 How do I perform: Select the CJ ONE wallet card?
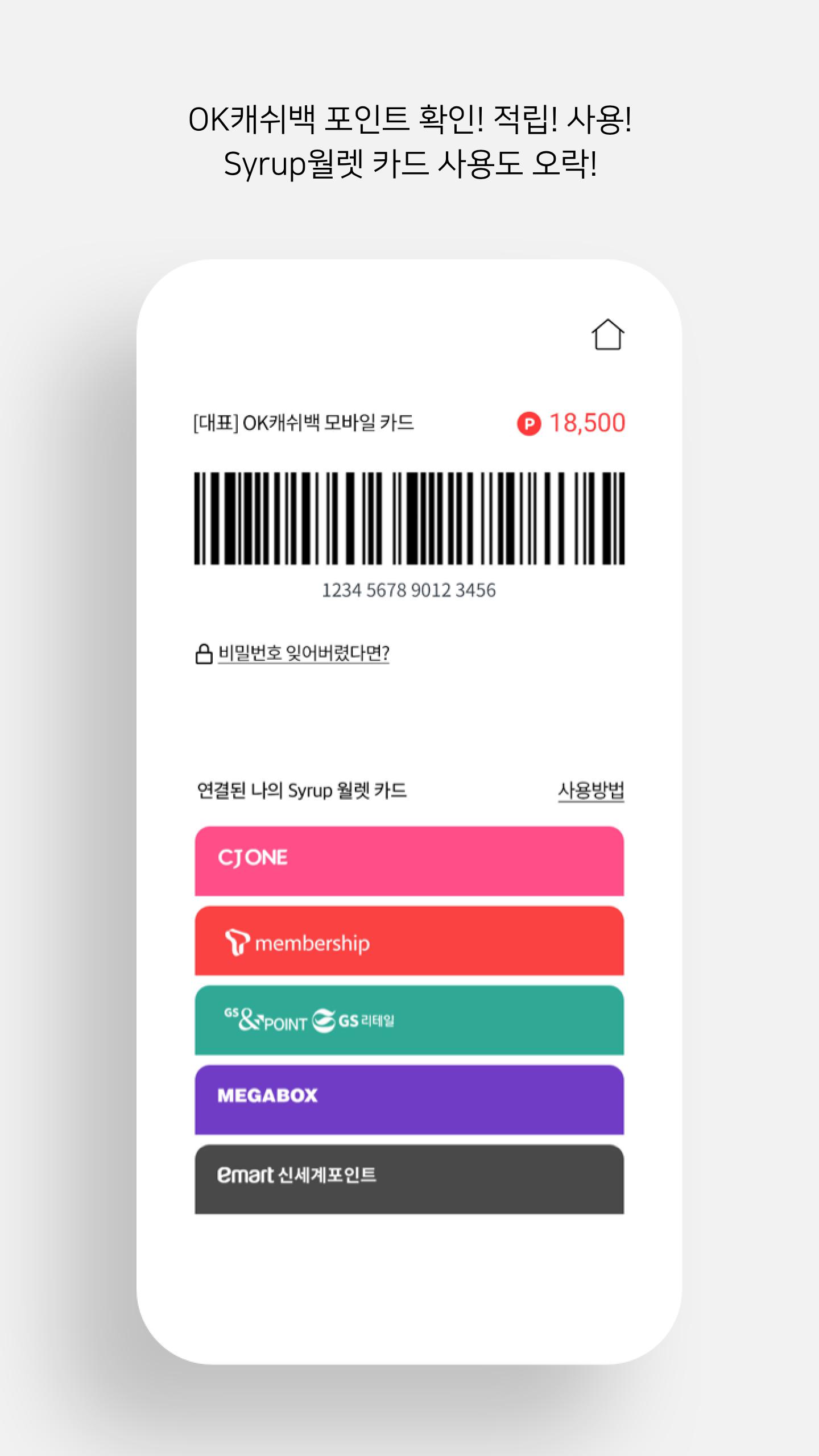click(409, 862)
